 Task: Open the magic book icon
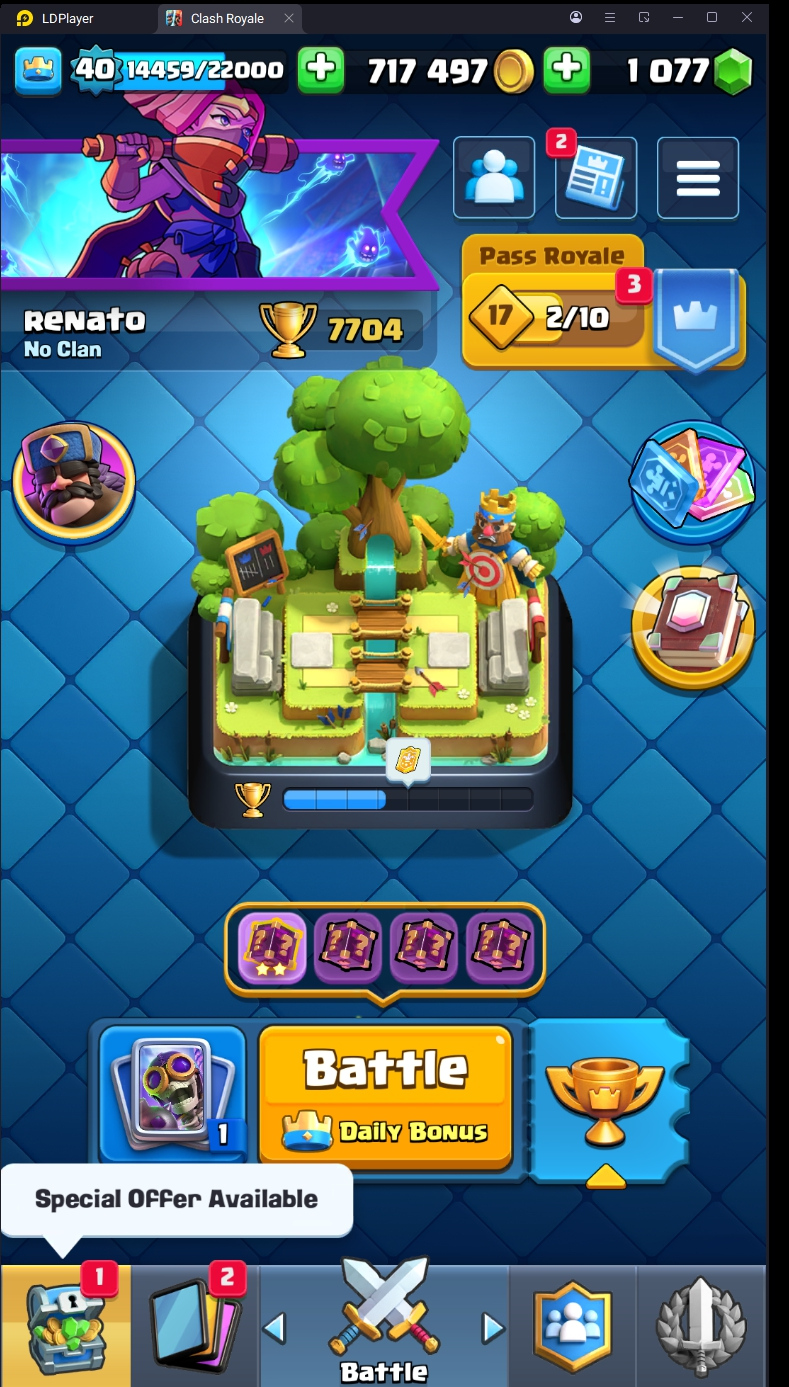[x=692, y=628]
